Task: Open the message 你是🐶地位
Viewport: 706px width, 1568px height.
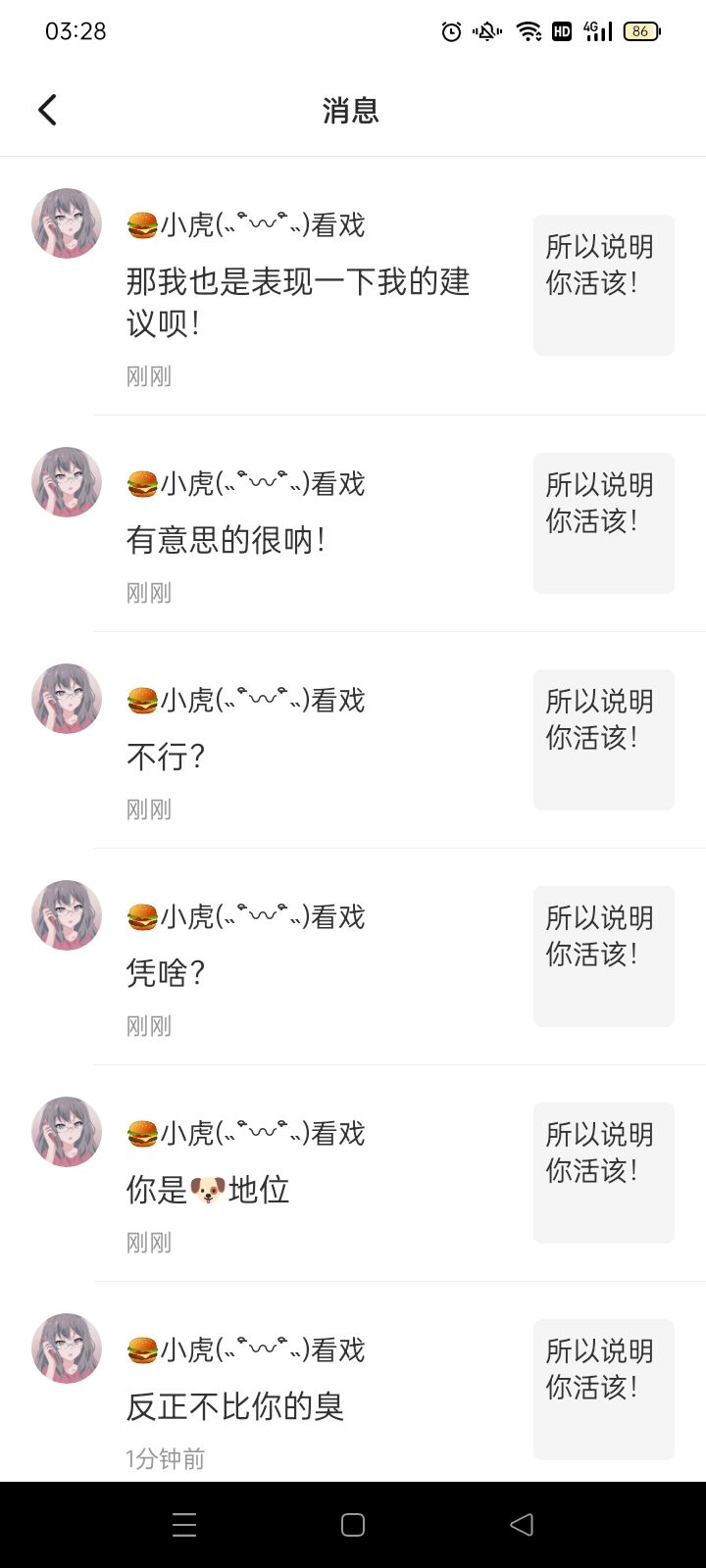Action: click(x=208, y=1190)
